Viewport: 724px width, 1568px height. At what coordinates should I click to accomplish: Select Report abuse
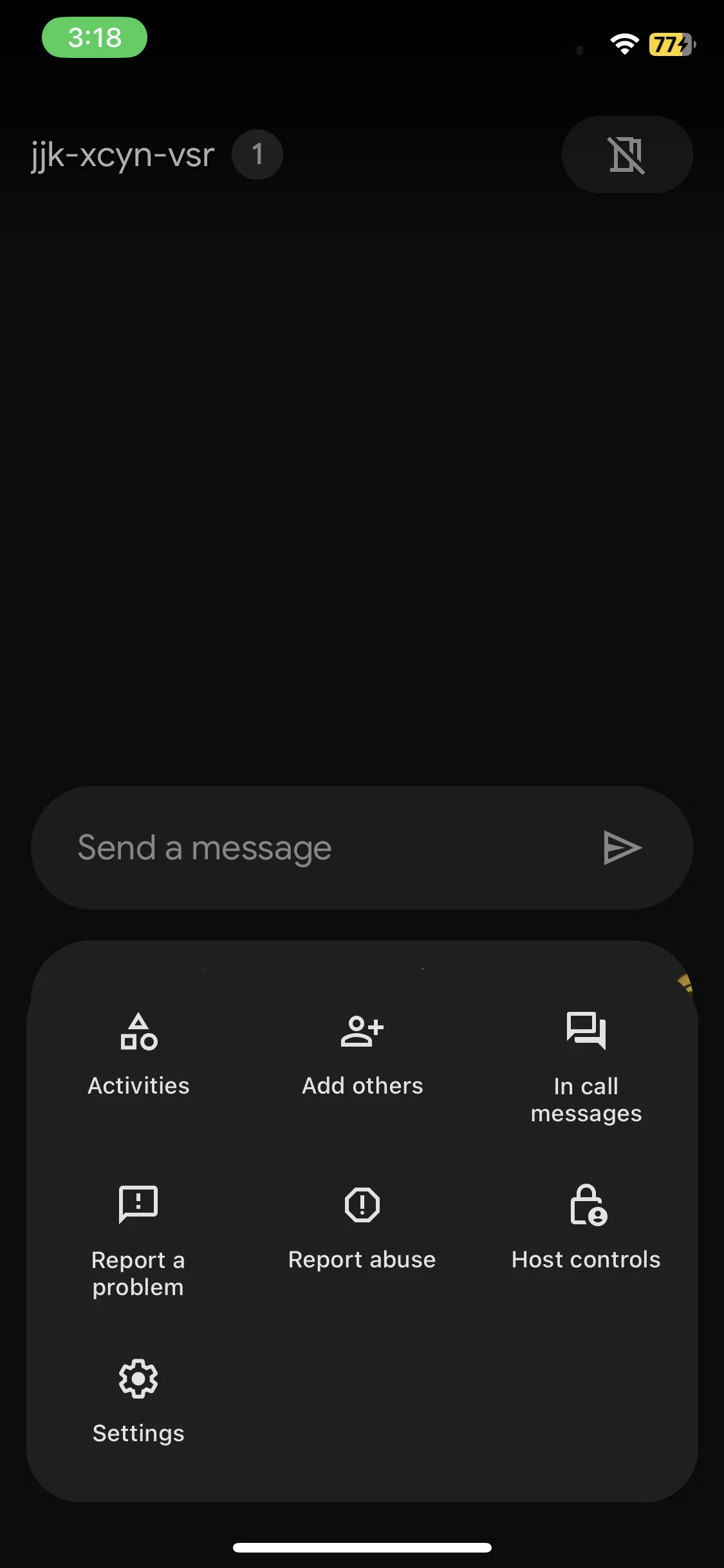[362, 1228]
